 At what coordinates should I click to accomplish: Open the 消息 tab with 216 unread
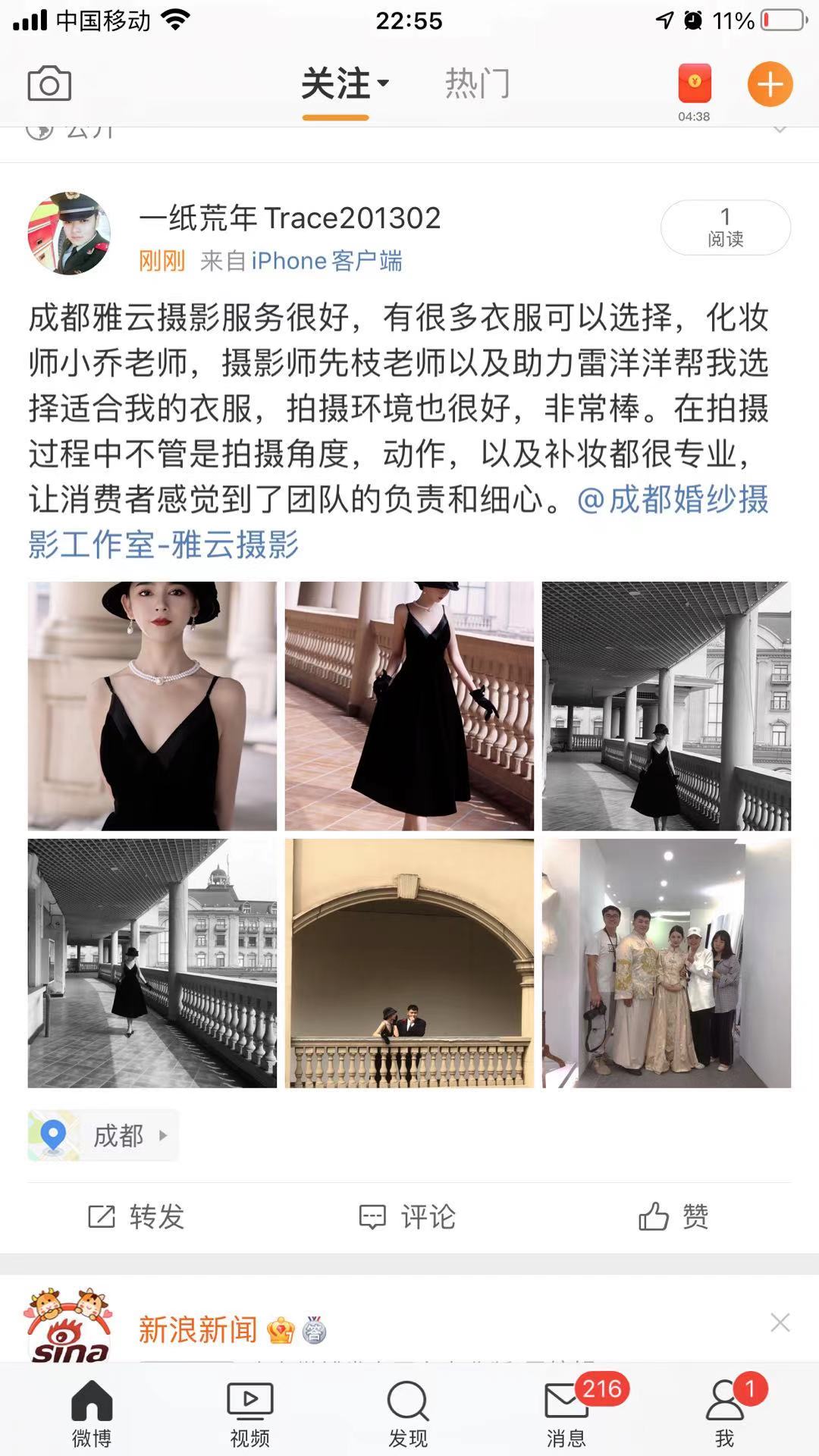[566, 1412]
